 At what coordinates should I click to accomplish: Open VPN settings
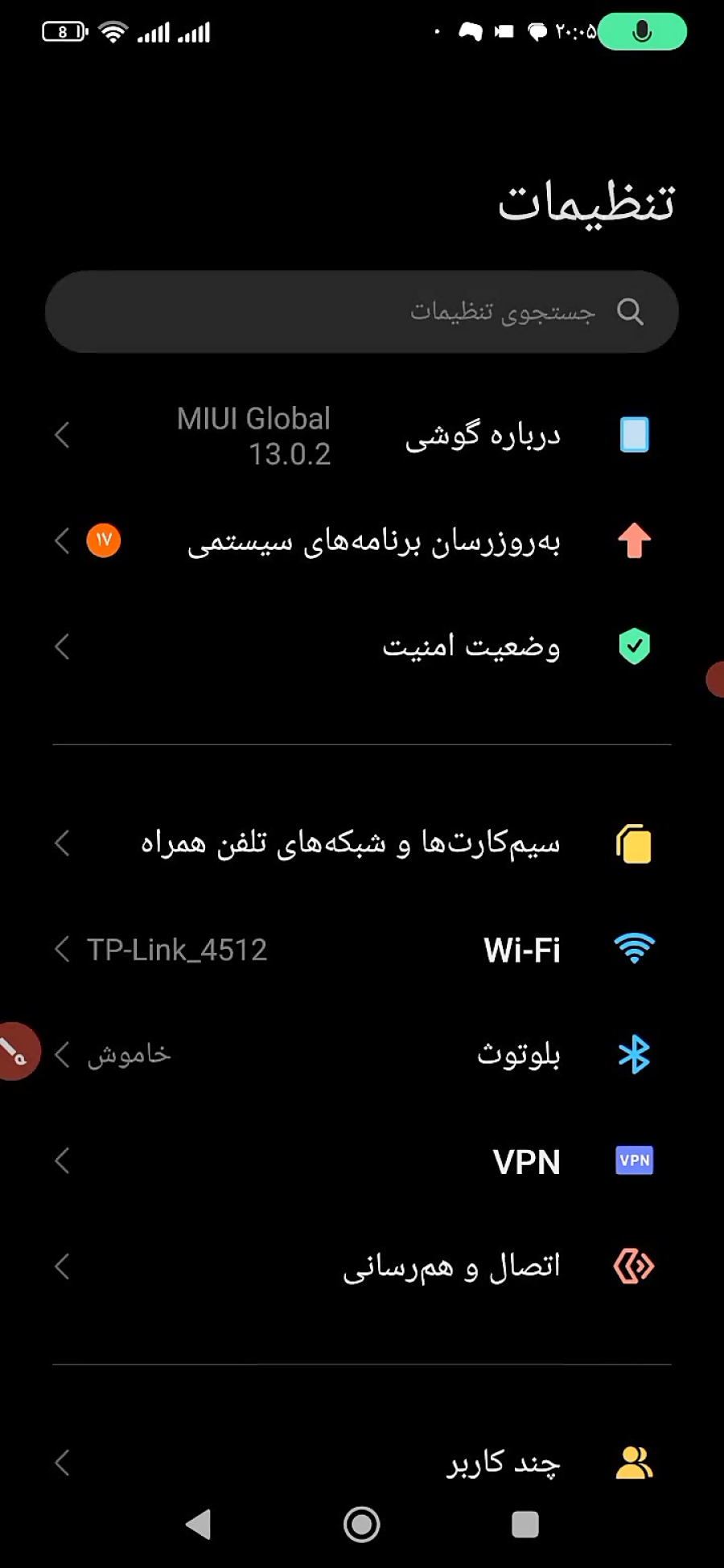click(362, 1160)
